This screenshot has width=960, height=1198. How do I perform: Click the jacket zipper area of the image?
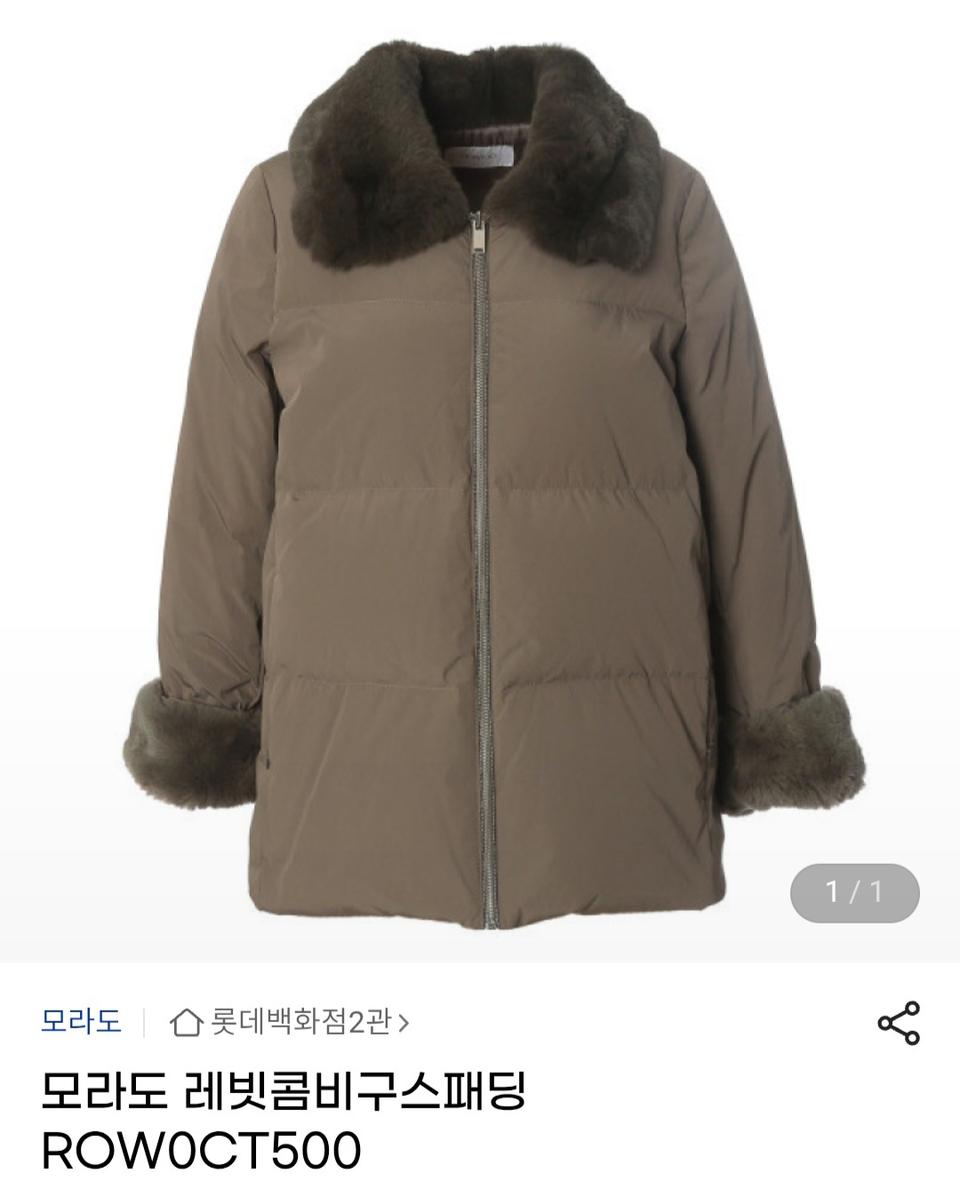tap(483, 550)
